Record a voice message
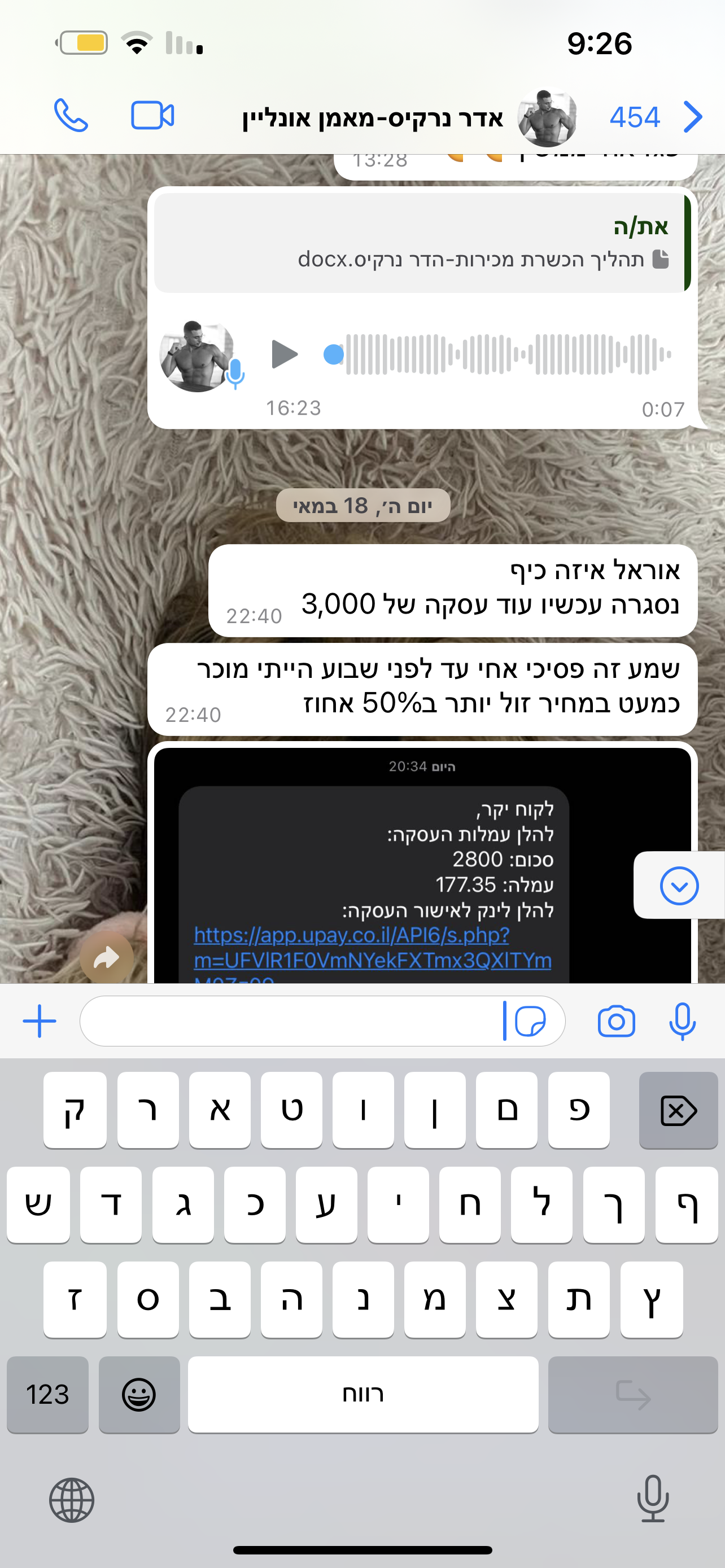The width and height of the screenshot is (725, 1568). [x=682, y=1021]
